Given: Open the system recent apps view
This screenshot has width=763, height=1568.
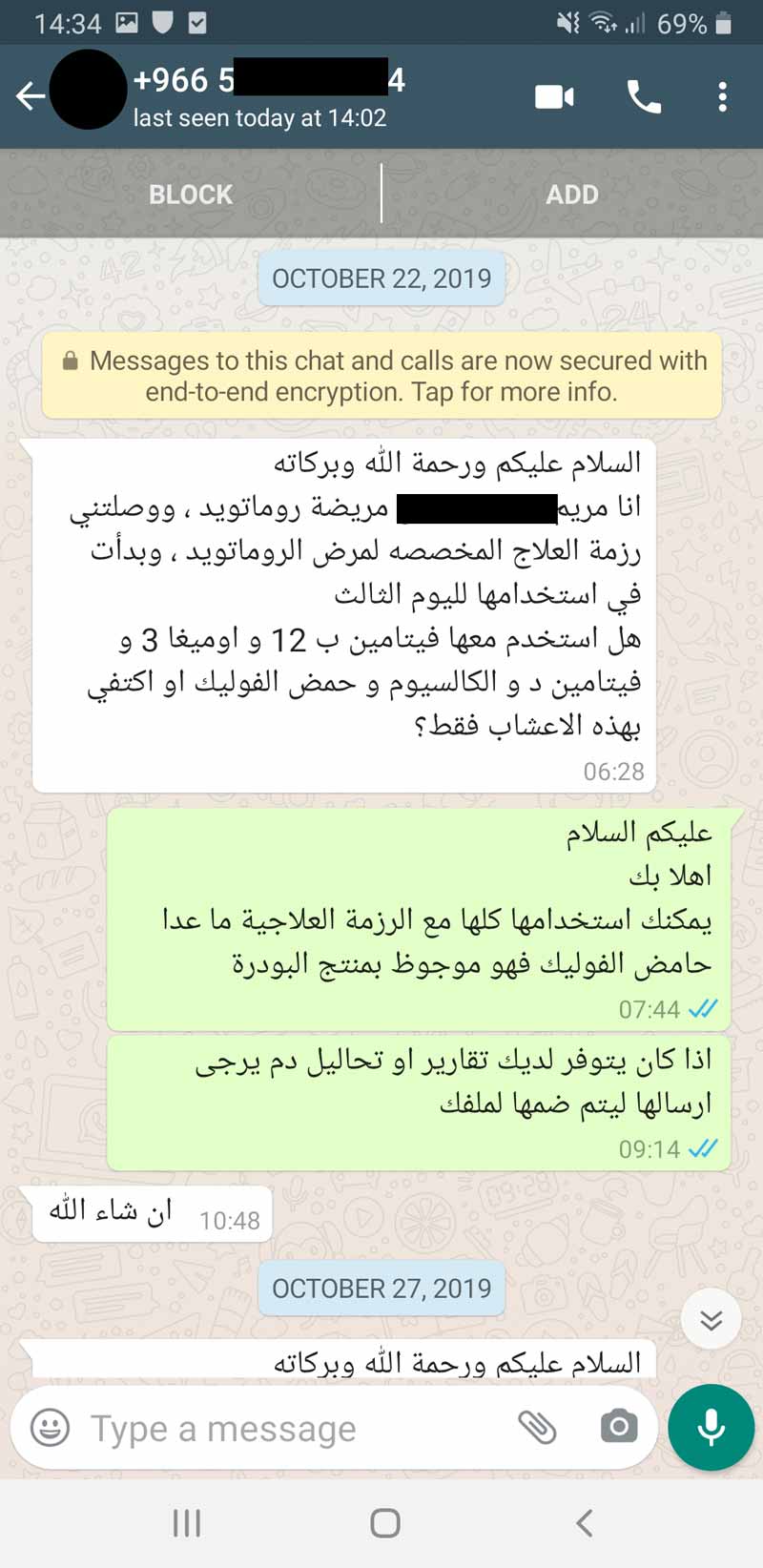Looking at the screenshot, I should pyautogui.click(x=187, y=1523).
